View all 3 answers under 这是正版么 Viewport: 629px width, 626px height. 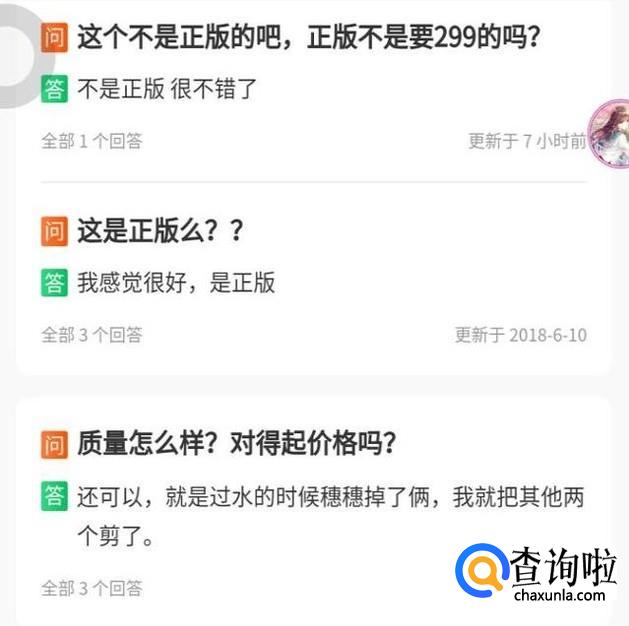click(x=91, y=334)
